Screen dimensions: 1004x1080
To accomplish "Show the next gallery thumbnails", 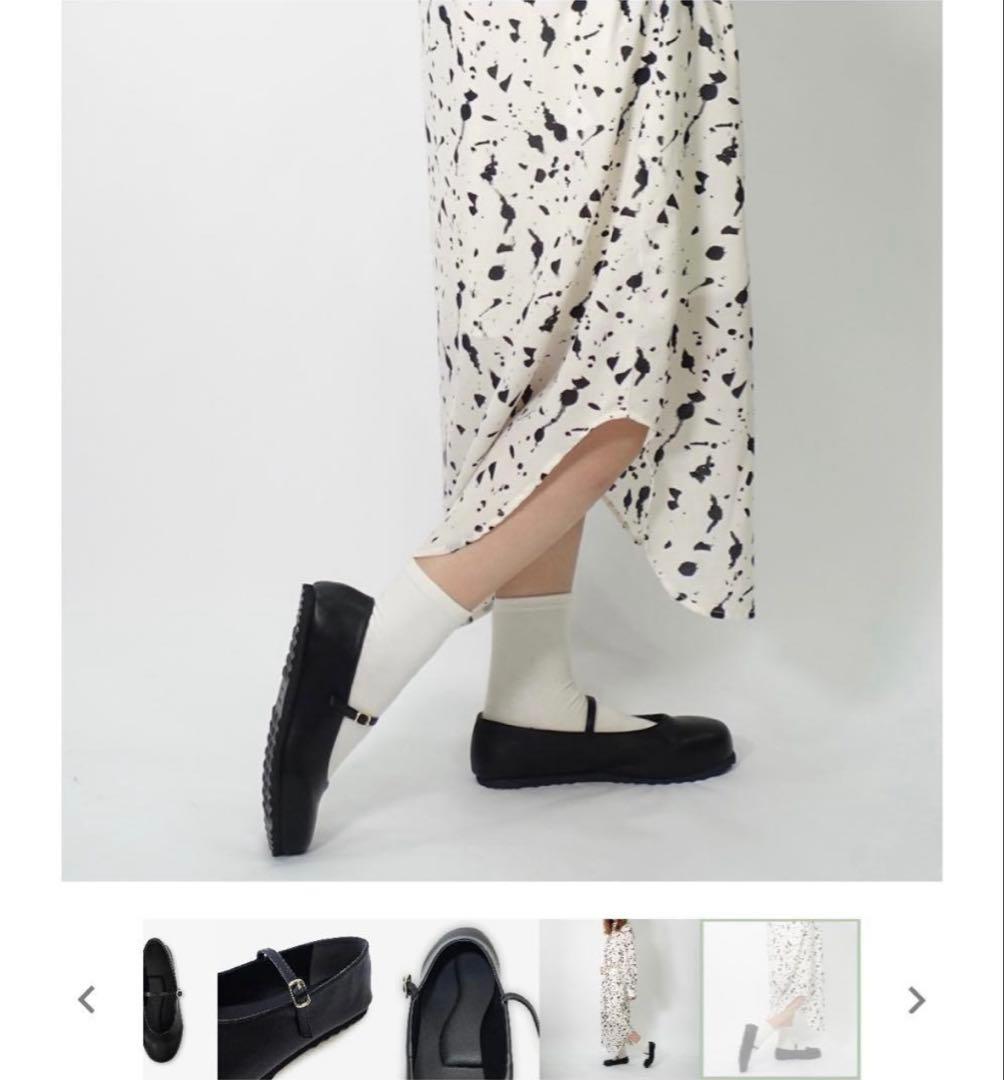I will coord(916,999).
